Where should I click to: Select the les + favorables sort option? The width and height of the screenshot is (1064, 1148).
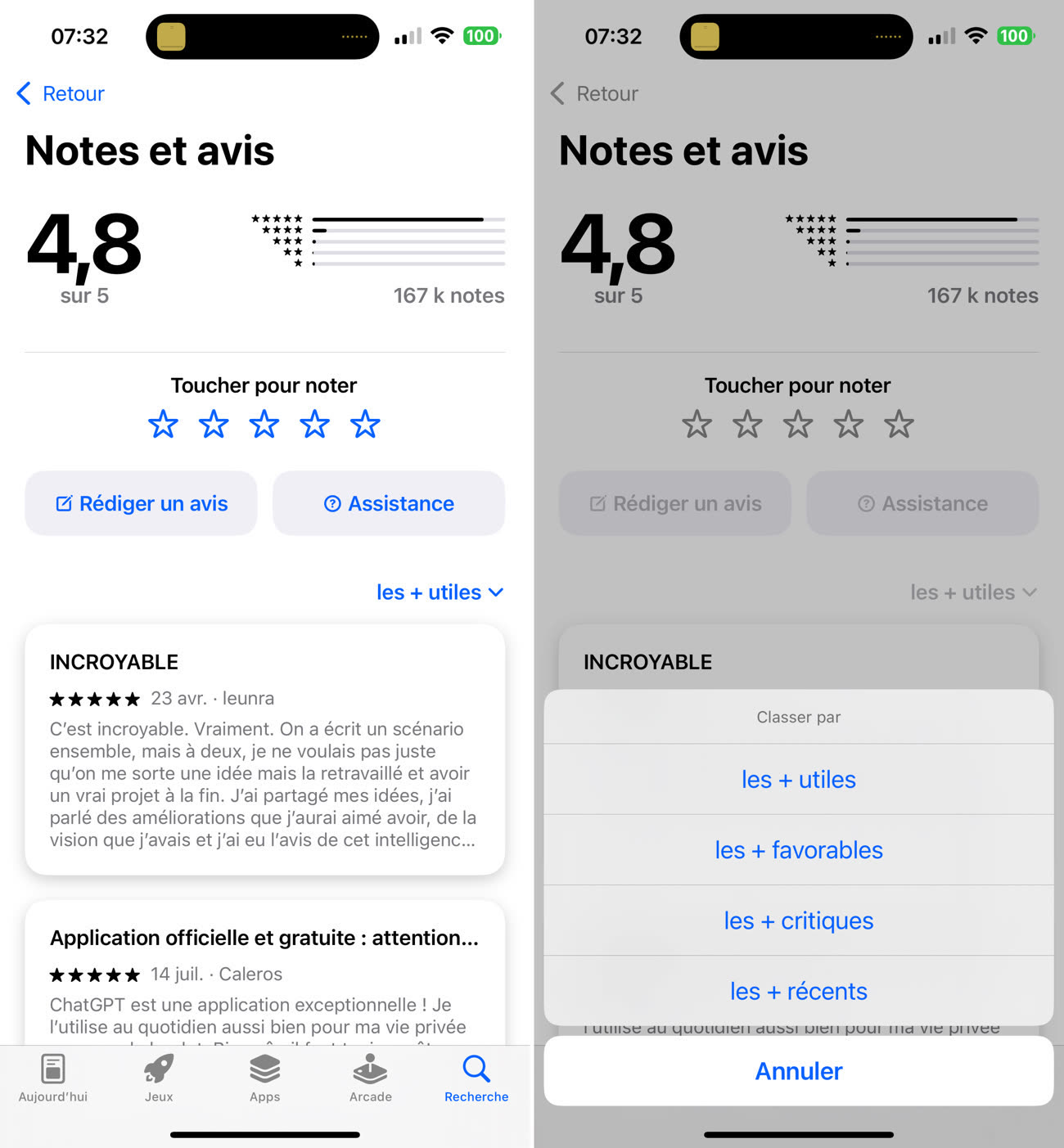[x=798, y=850]
